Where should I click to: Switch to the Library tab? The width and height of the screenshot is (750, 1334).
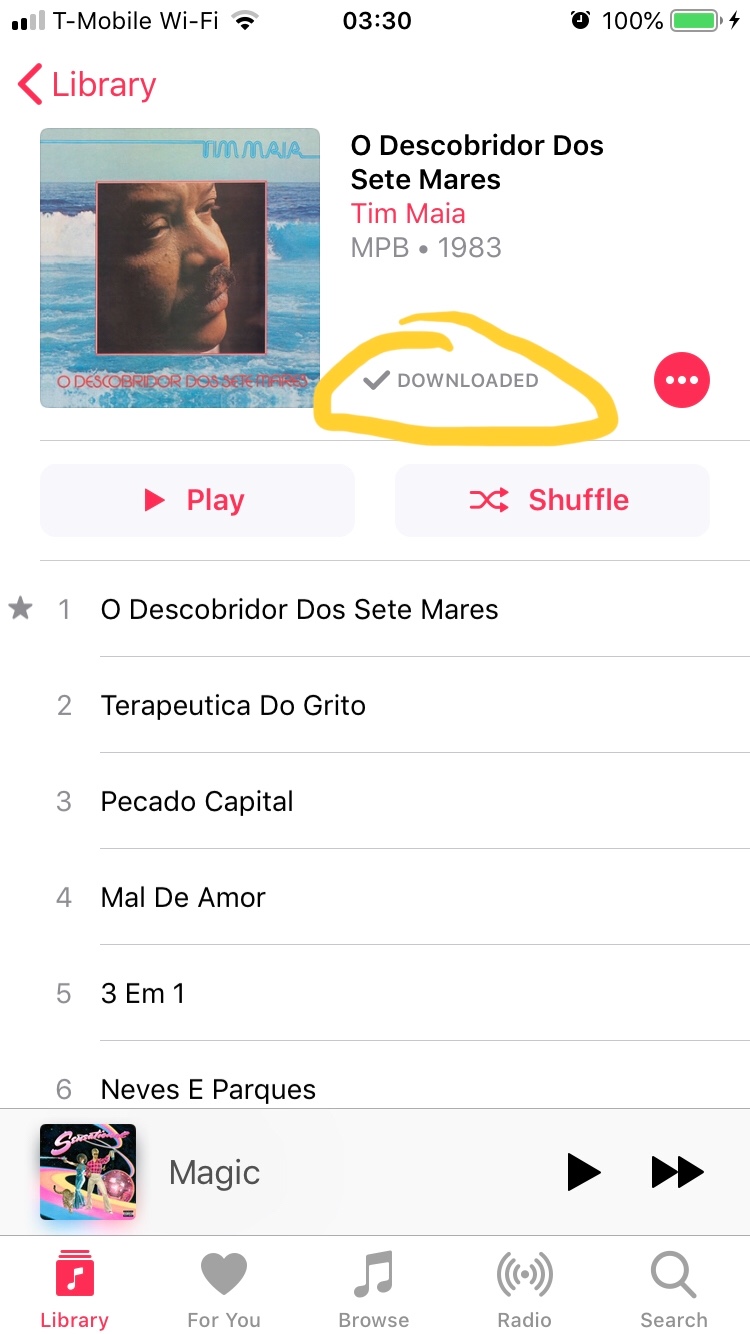(x=75, y=1290)
